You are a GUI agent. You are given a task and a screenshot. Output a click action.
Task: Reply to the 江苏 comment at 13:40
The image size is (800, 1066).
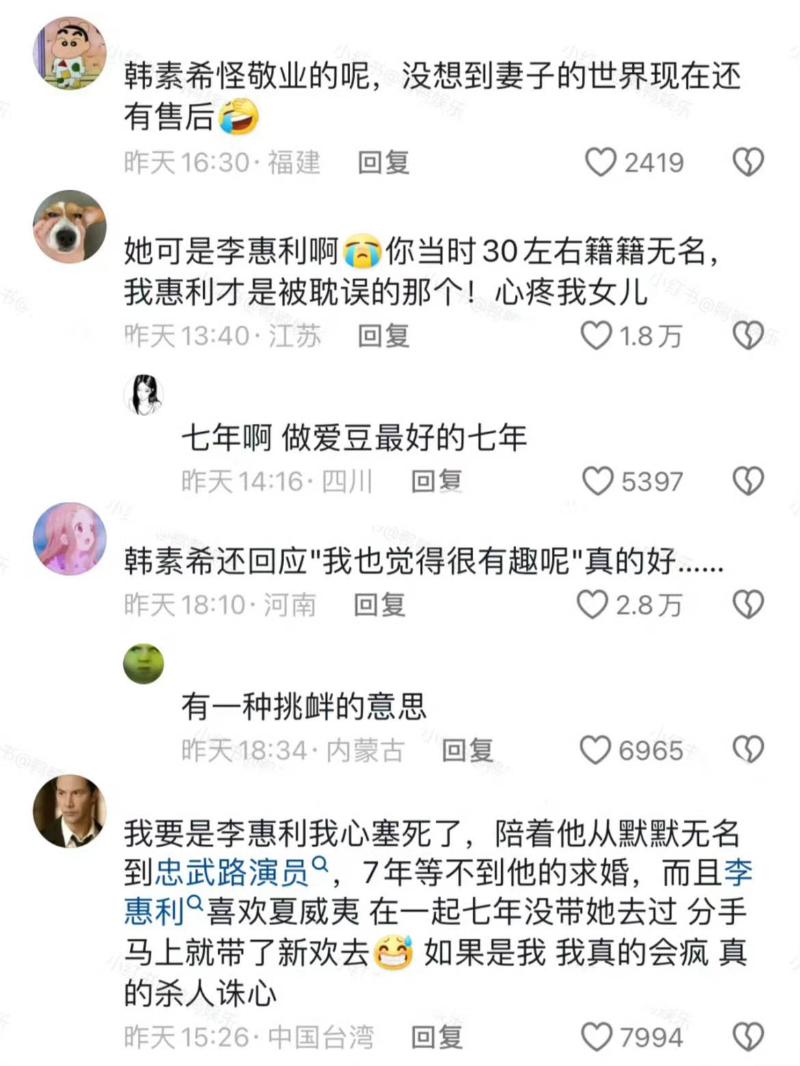tap(384, 336)
